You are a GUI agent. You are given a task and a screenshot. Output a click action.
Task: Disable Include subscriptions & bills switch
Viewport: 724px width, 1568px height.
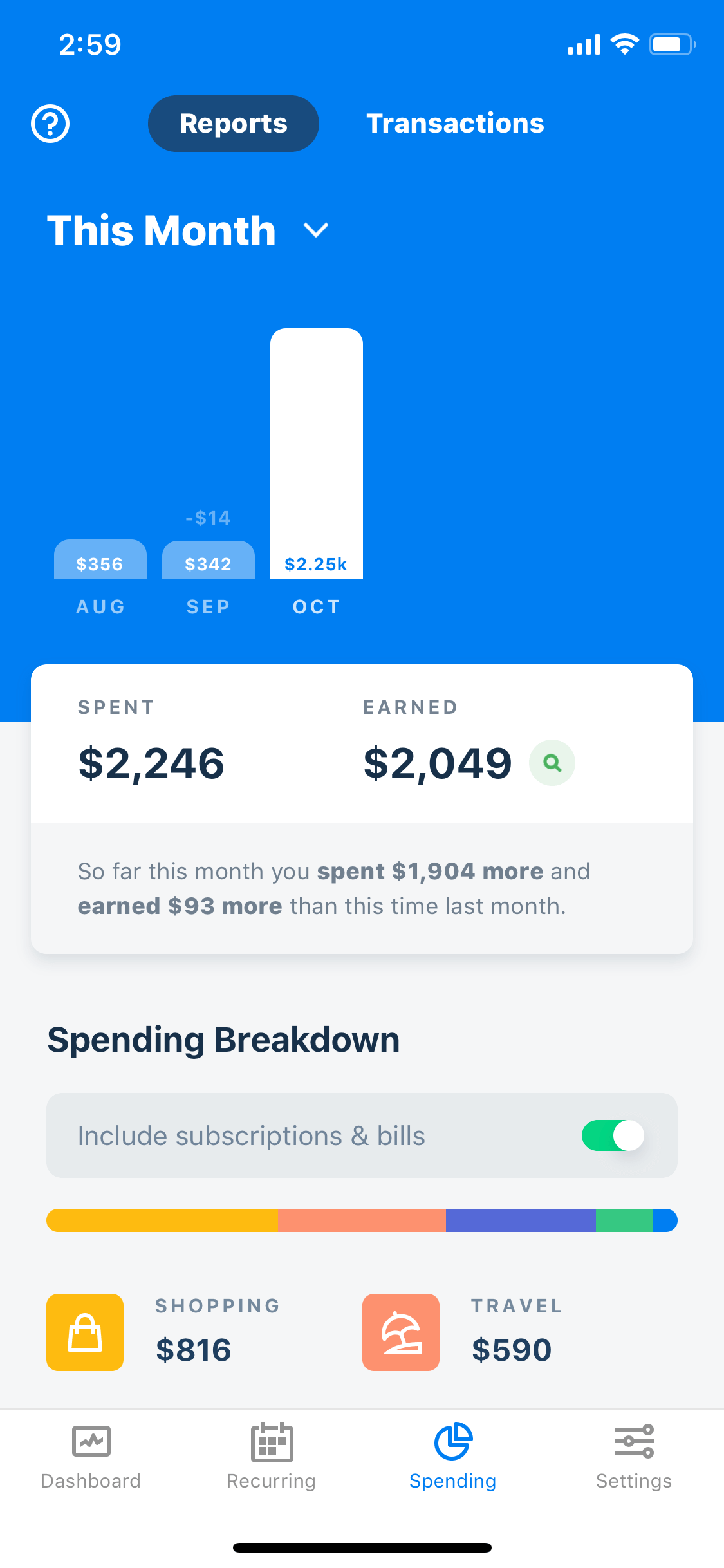[x=613, y=1135]
